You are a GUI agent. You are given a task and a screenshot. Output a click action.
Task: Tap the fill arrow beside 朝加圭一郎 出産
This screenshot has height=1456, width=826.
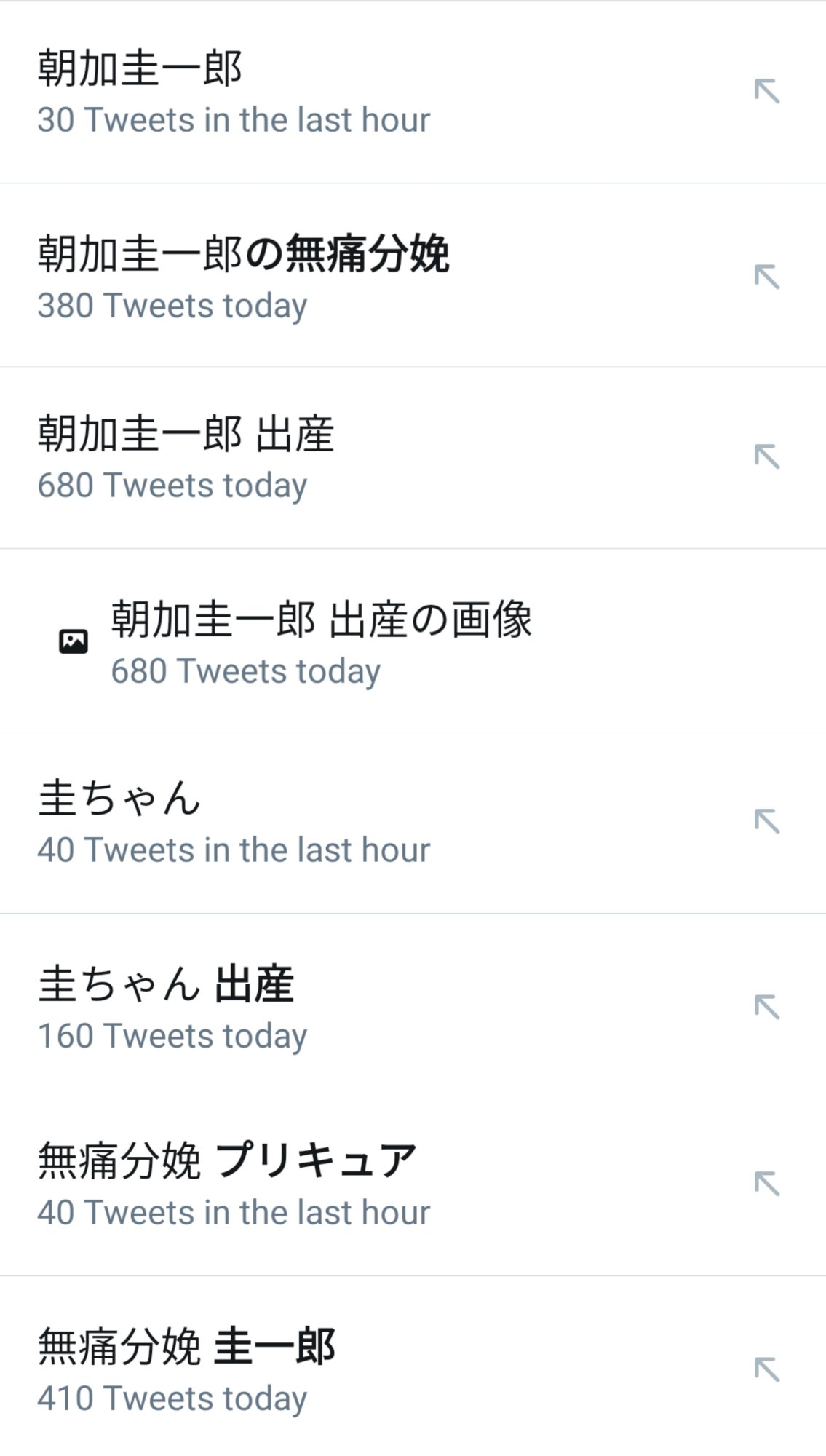[767, 457]
